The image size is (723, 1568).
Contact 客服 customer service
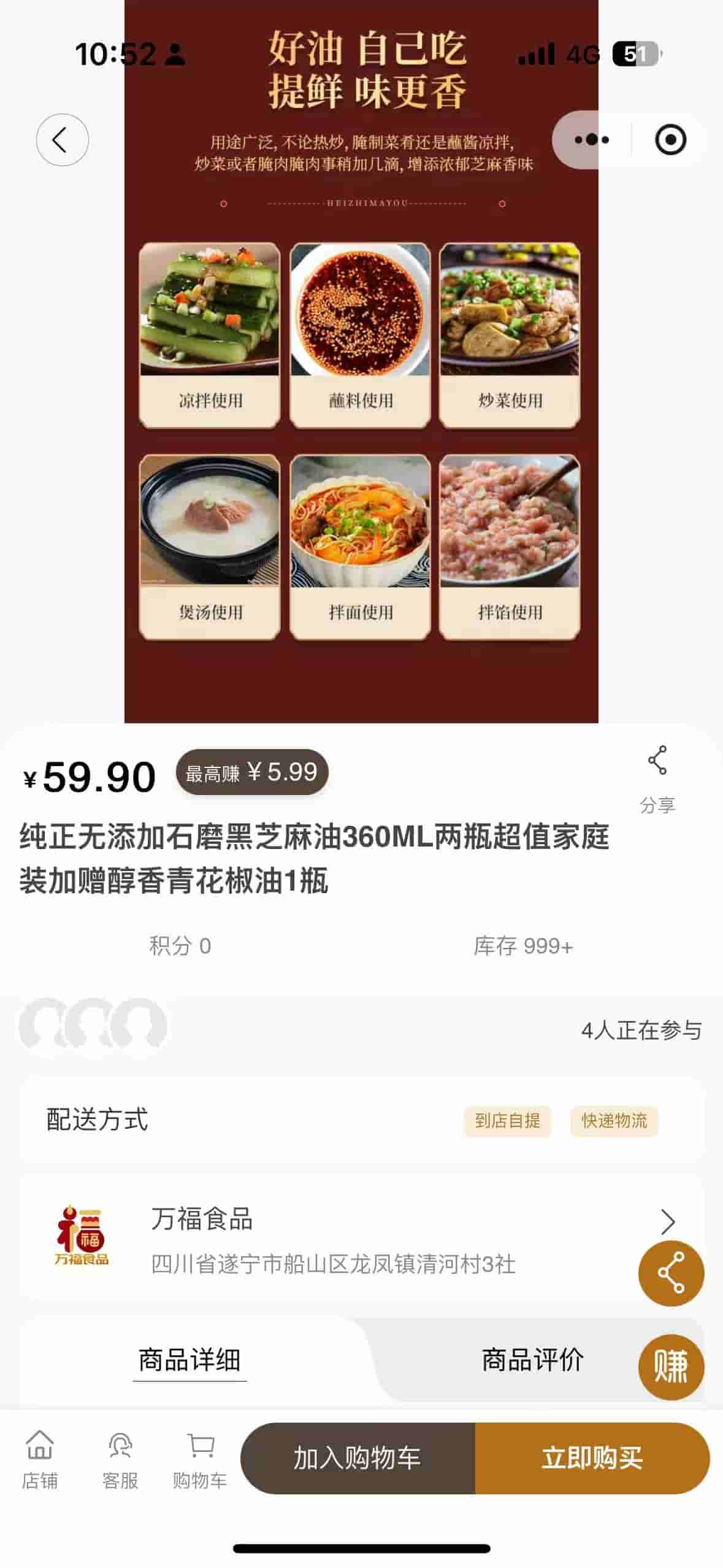[120, 1458]
